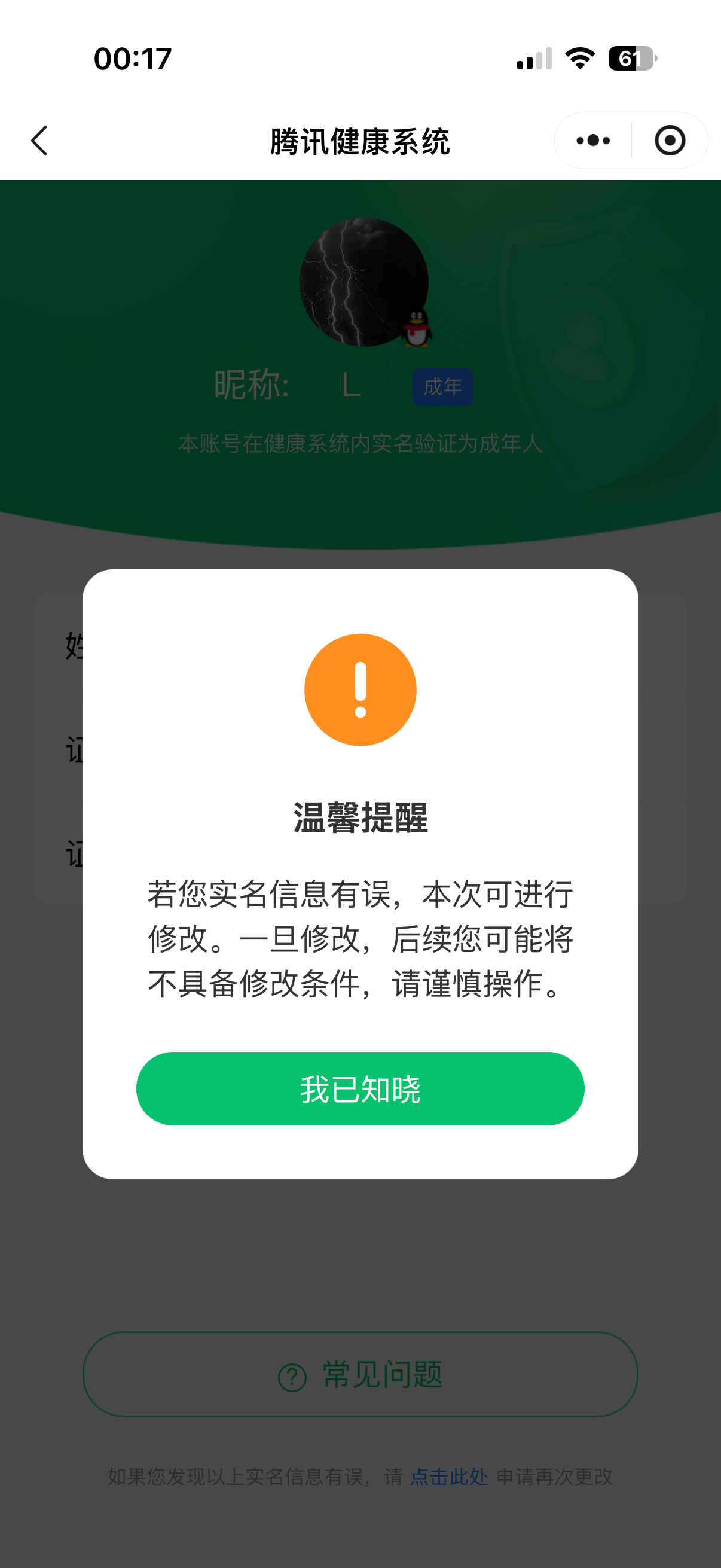Viewport: 721px width, 1568px height.
Task: Click the battery indicator in the status bar
Action: tap(633, 59)
